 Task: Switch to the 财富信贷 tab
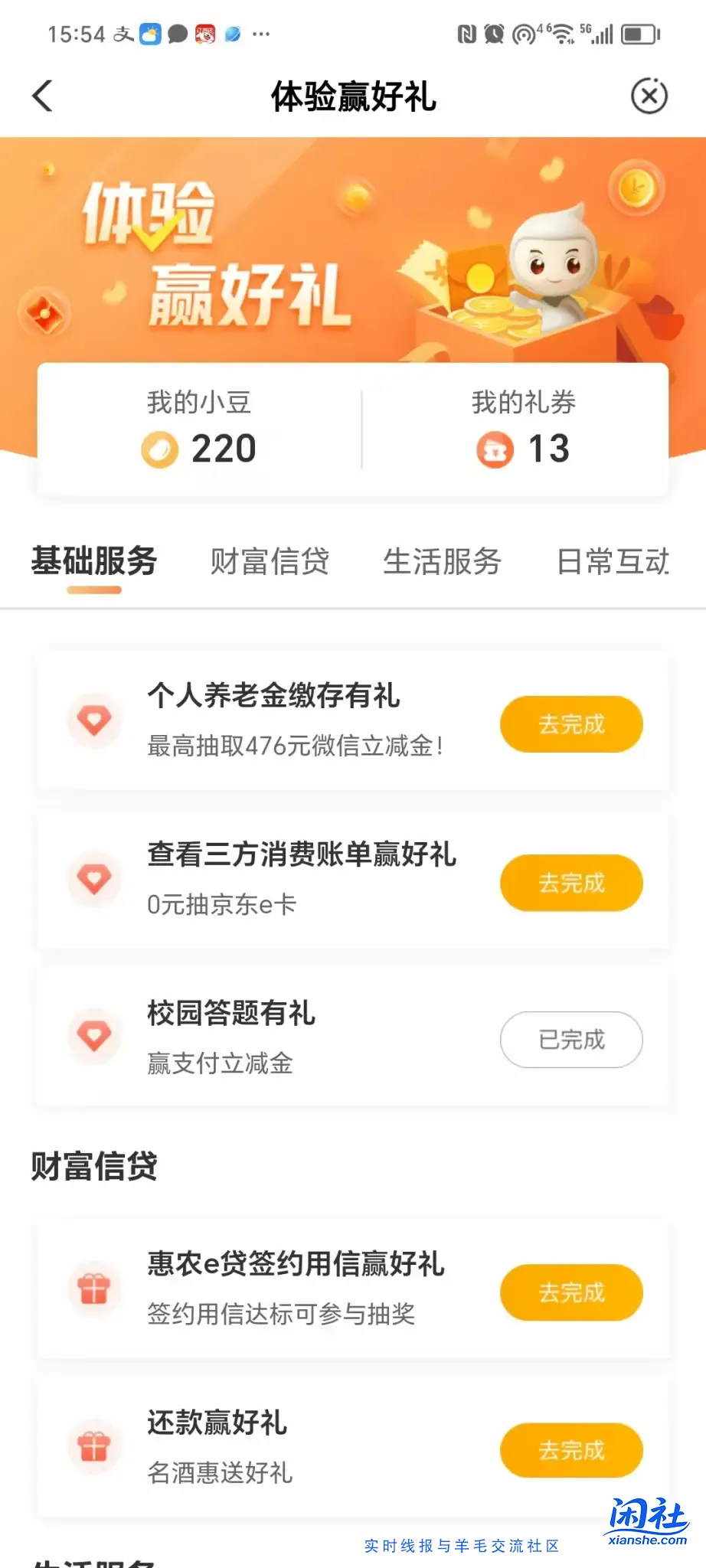coord(270,561)
